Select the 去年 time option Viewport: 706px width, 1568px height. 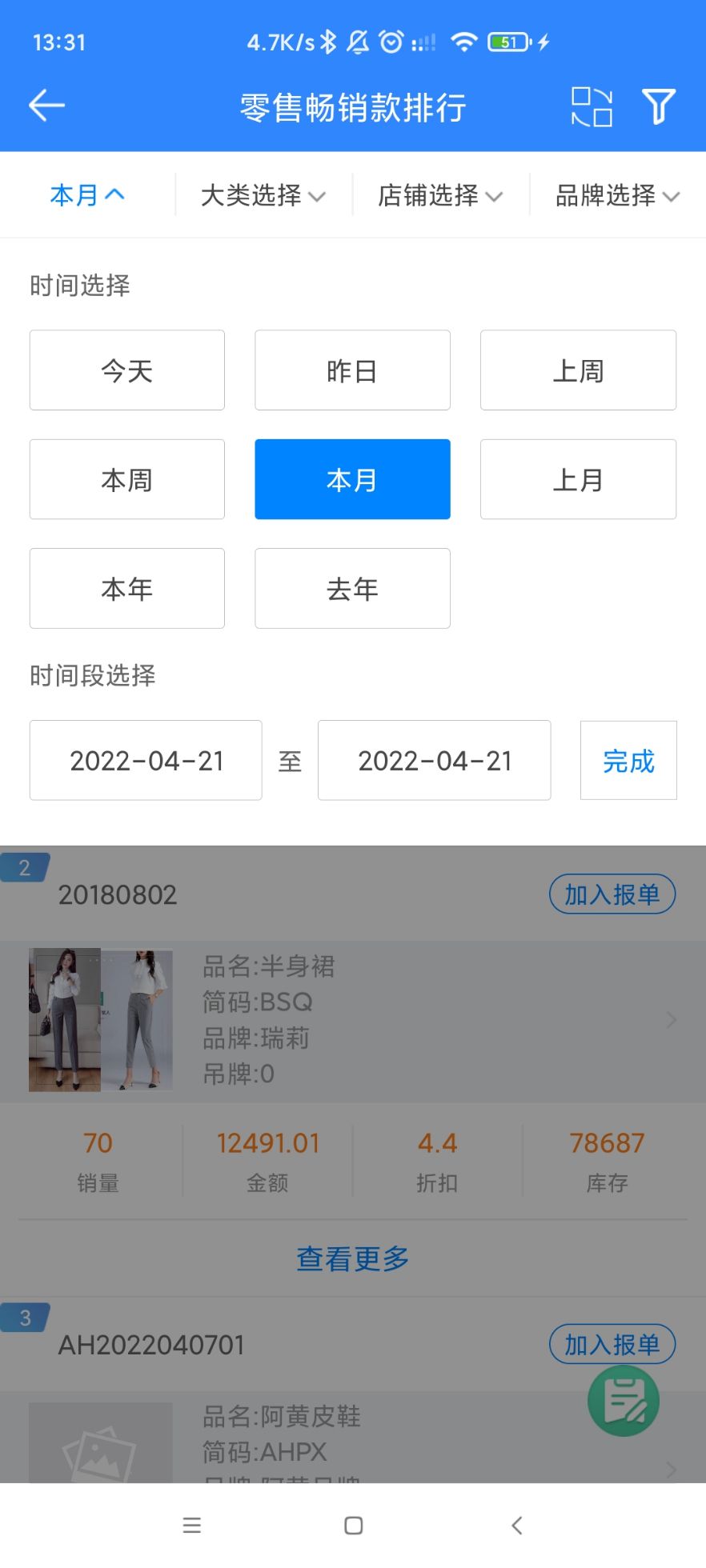(x=352, y=588)
